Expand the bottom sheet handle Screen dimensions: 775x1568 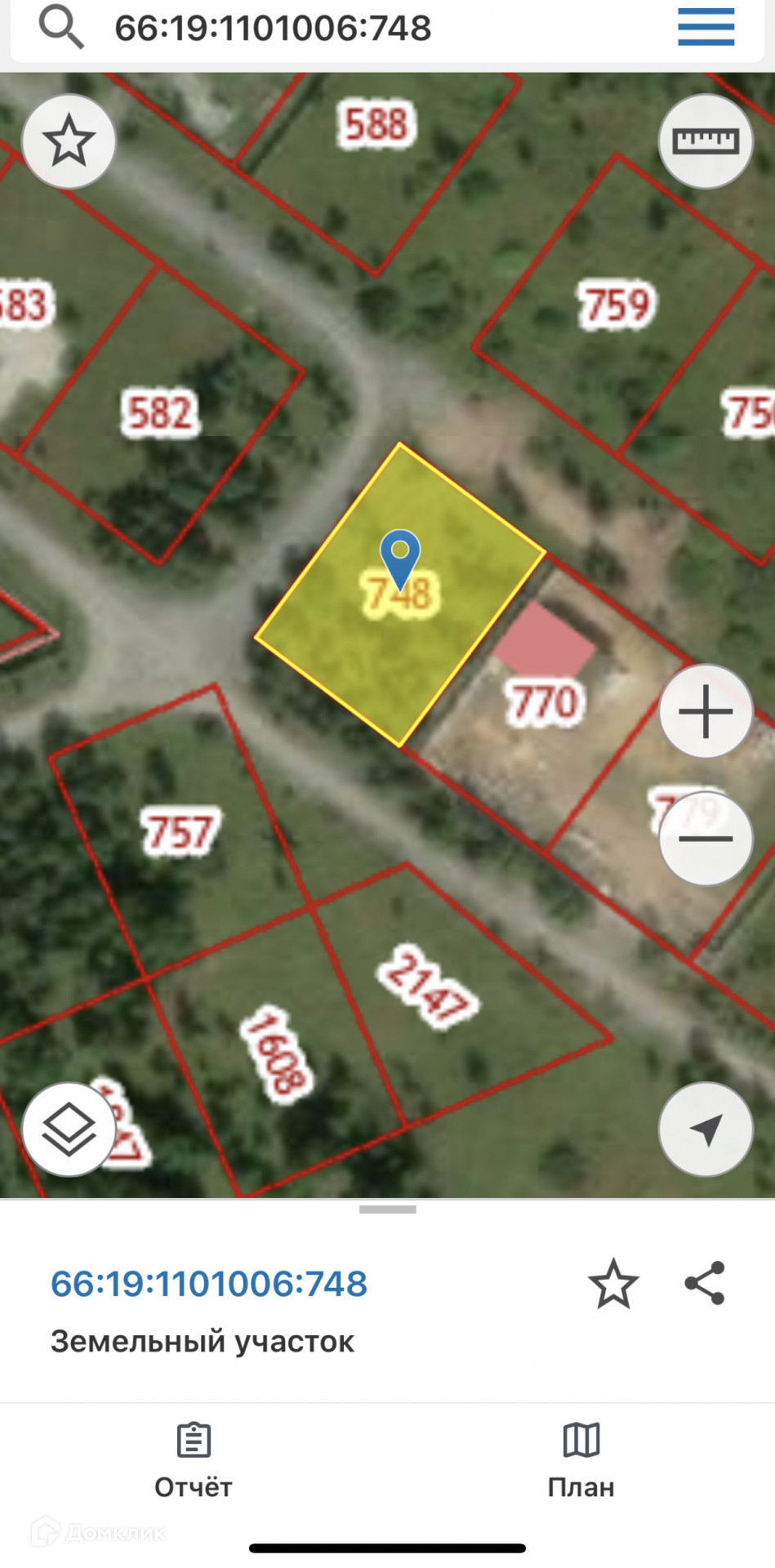pos(387,1209)
